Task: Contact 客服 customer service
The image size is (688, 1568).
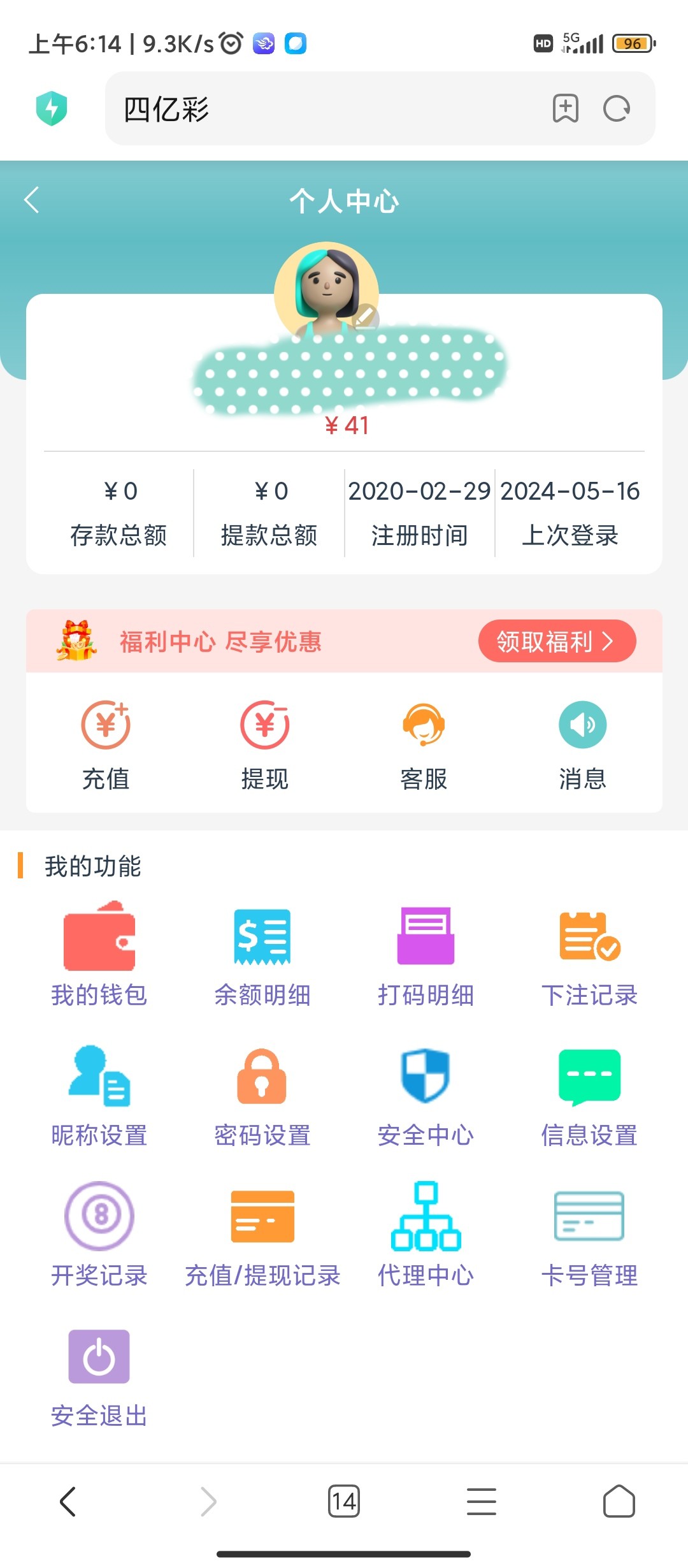Action: [x=424, y=744]
